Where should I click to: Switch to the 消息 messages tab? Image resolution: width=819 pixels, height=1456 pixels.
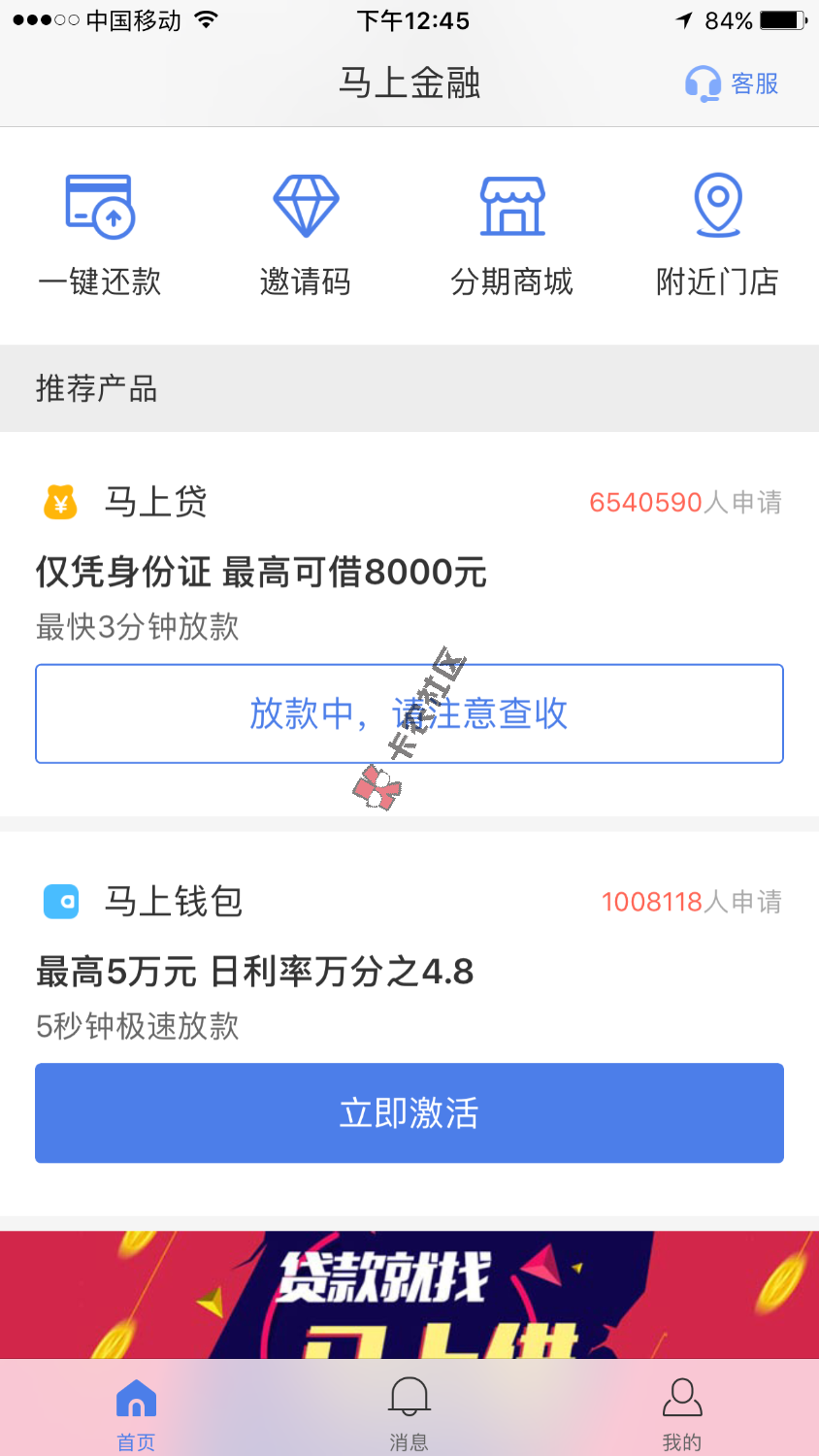409,1413
